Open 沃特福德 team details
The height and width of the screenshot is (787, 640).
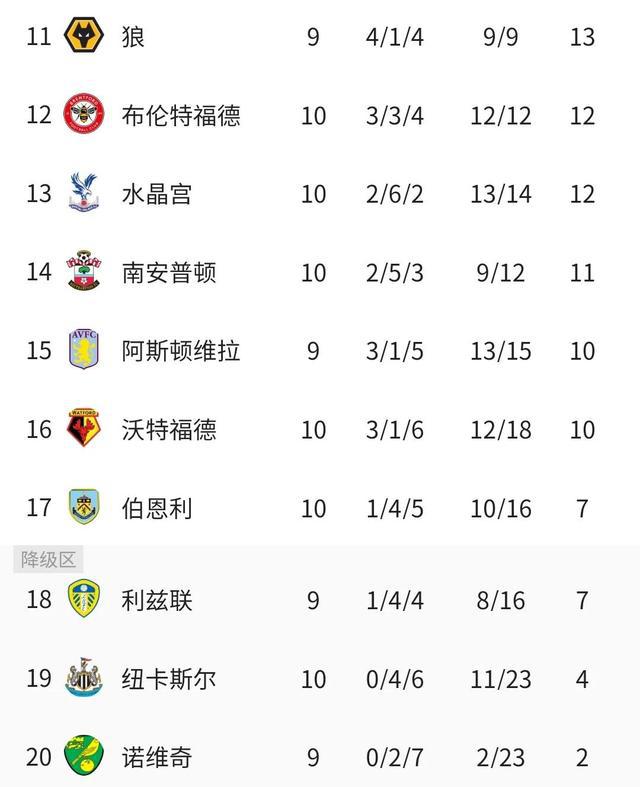(x=170, y=430)
